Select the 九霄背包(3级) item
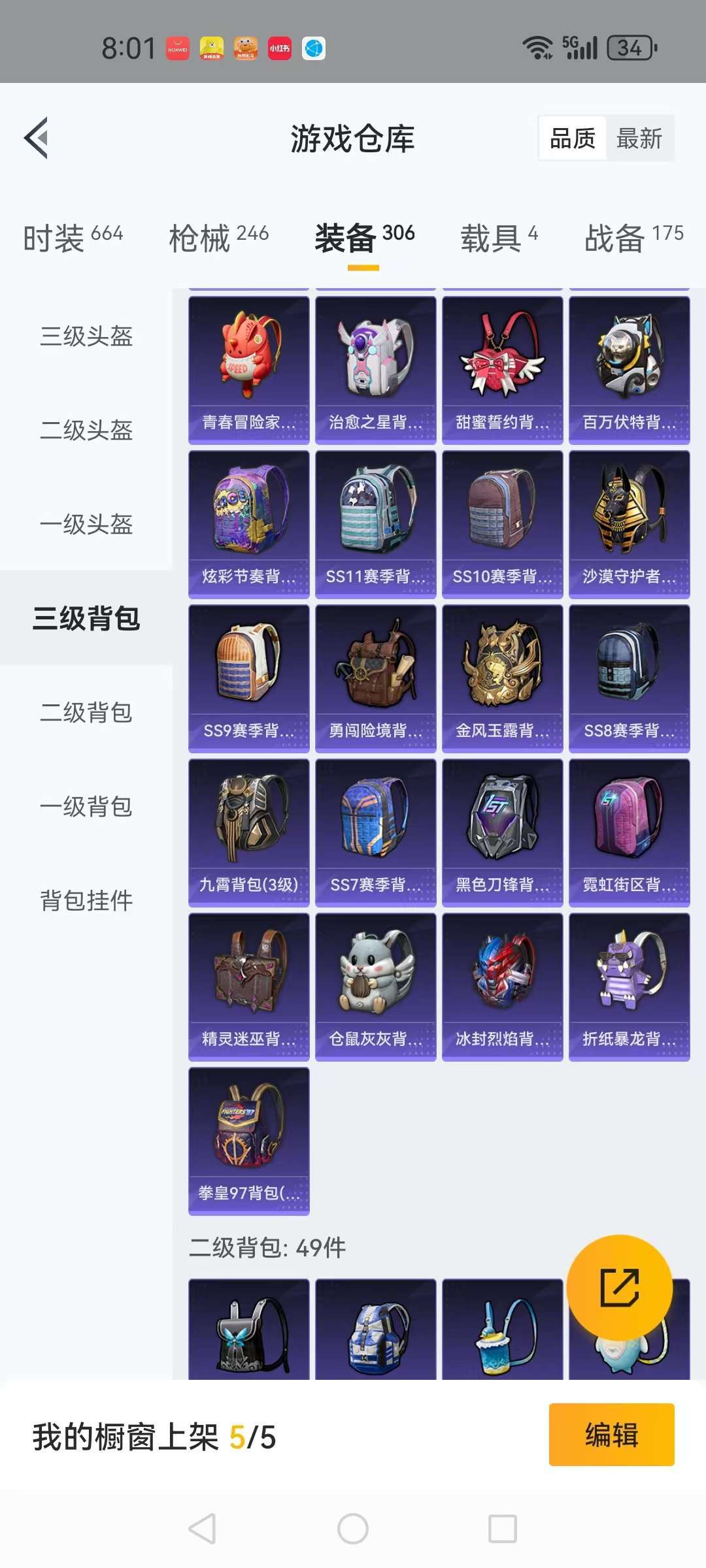706x1568 pixels. click(248, 833)
